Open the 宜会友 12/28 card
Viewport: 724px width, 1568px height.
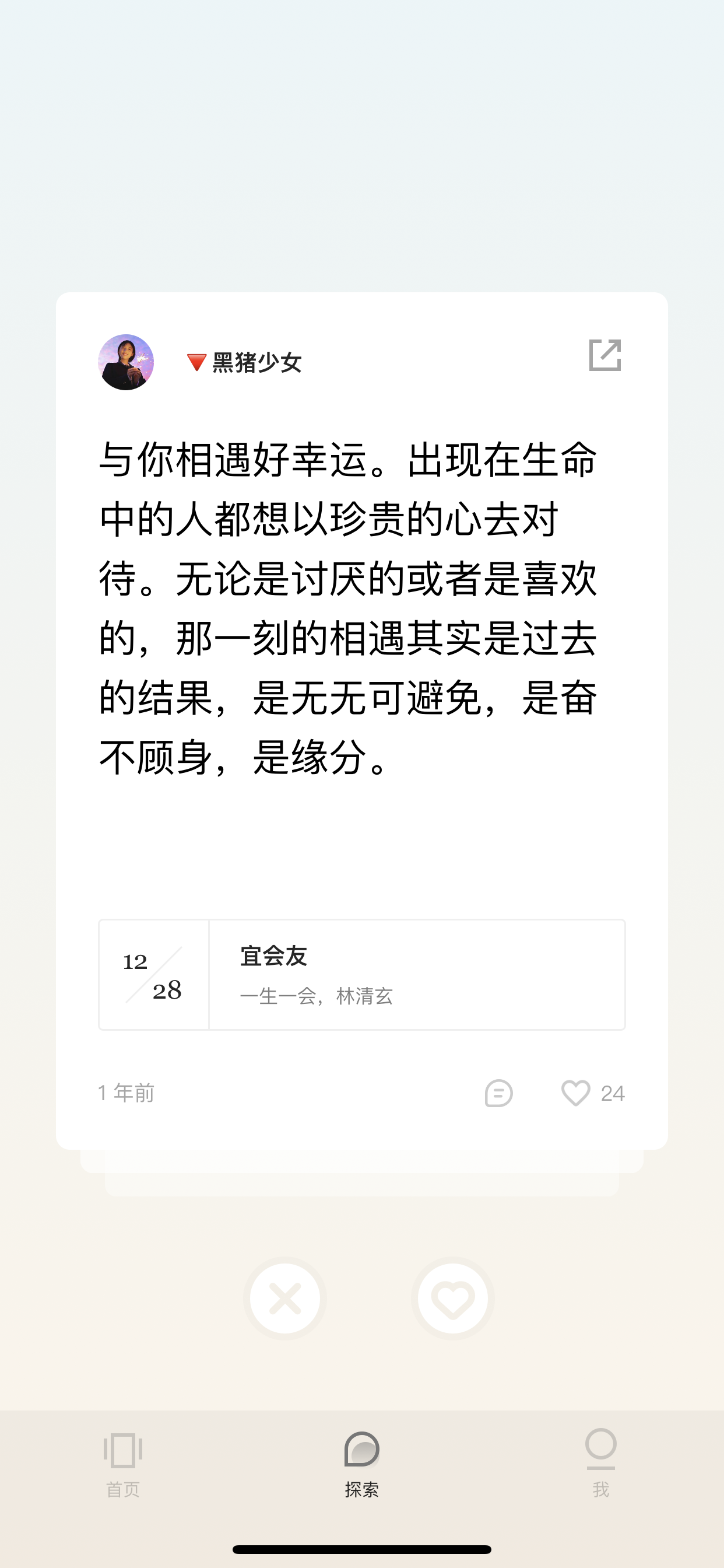click(x=362, y=975)
